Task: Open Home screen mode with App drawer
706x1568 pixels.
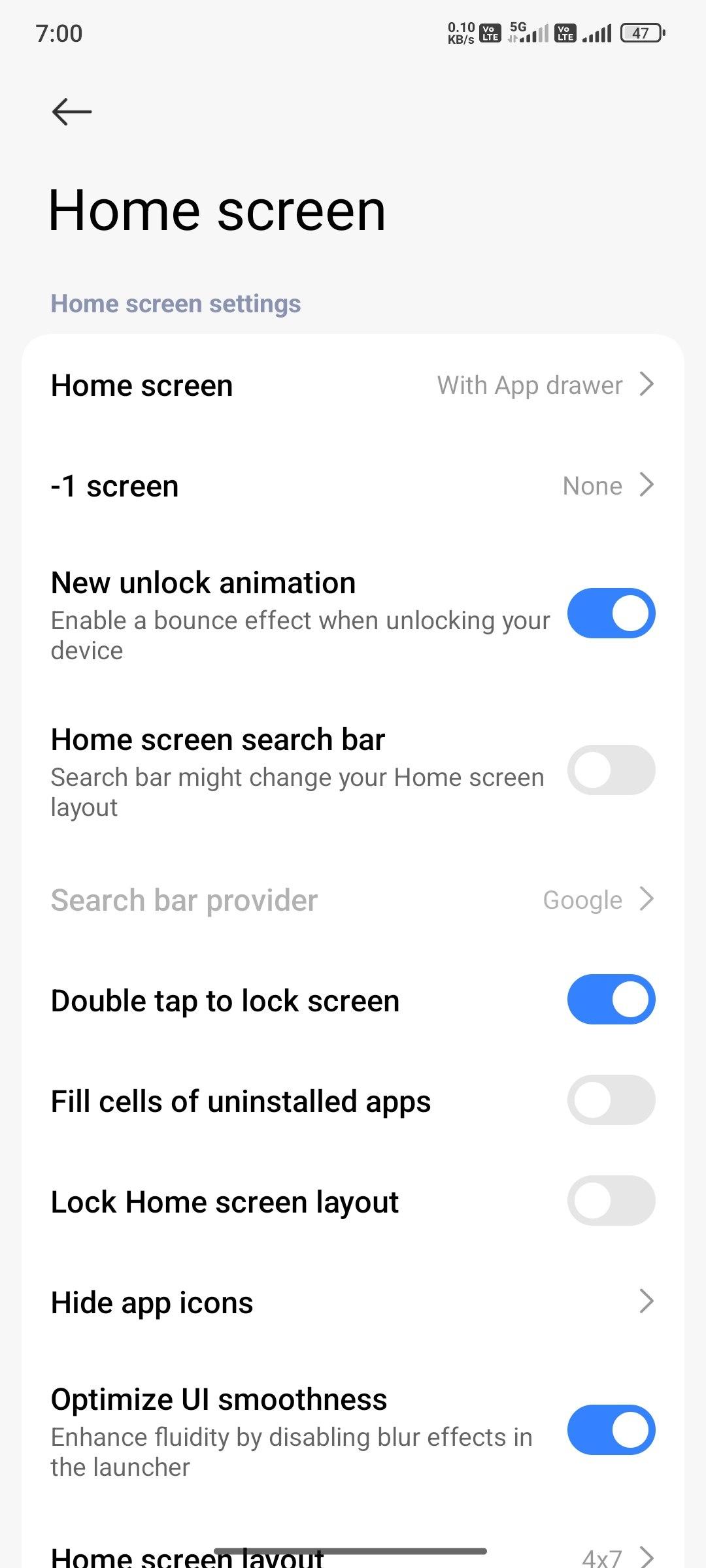Action: click(353, 385)
